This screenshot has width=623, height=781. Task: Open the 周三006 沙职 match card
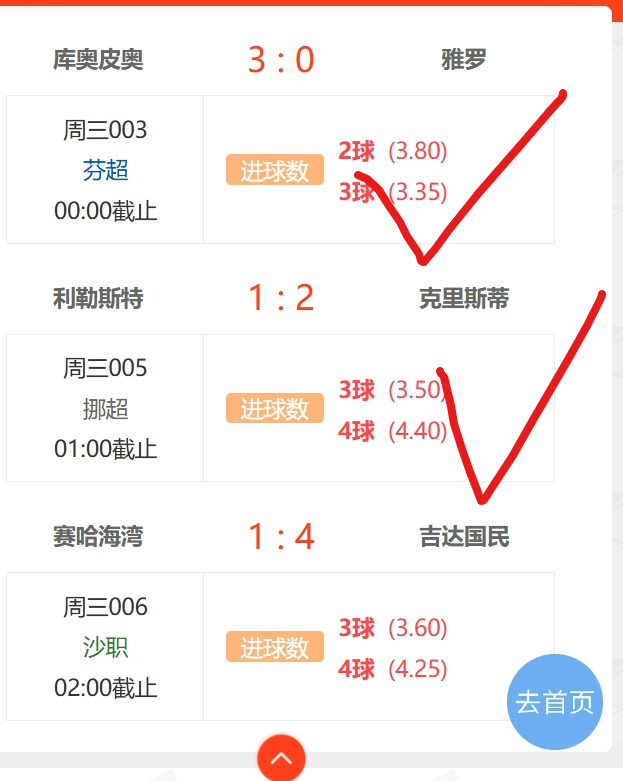[280, 647]
